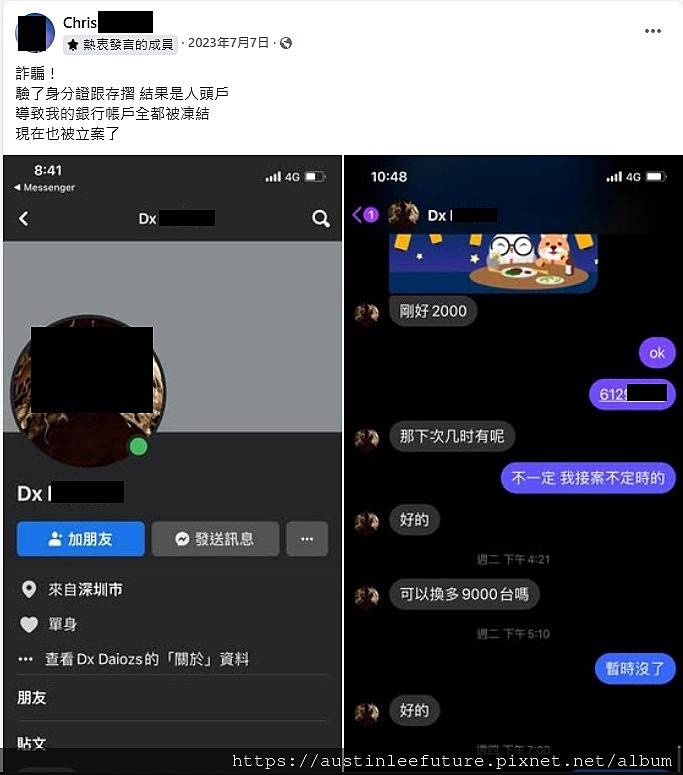The height and width of the screenshot is (775, 683).
Task: Open the left attached profile screenshot
Action: (172, 460)
